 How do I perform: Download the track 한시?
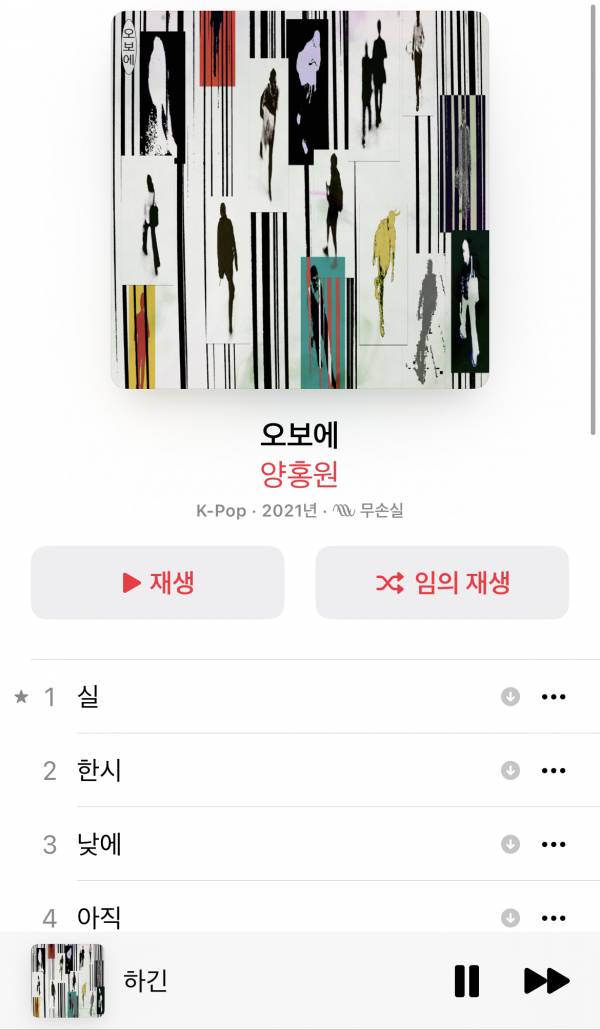(510, 771)
